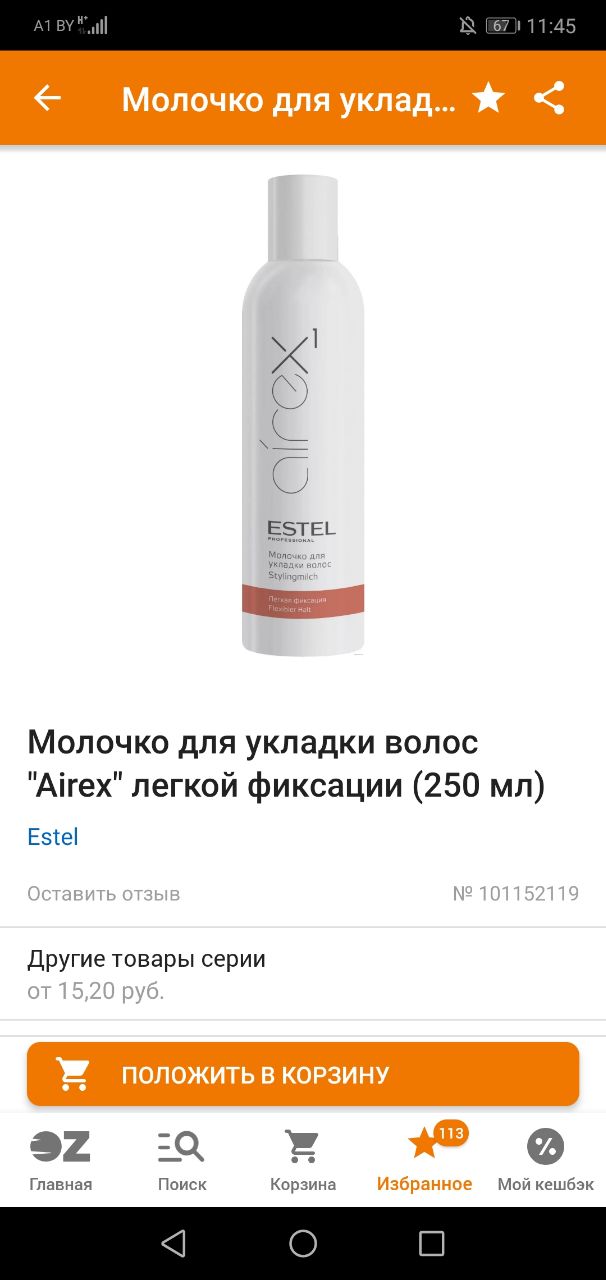
Task: Open recent apps from the navigation bar
Action: coord(431,1243)
